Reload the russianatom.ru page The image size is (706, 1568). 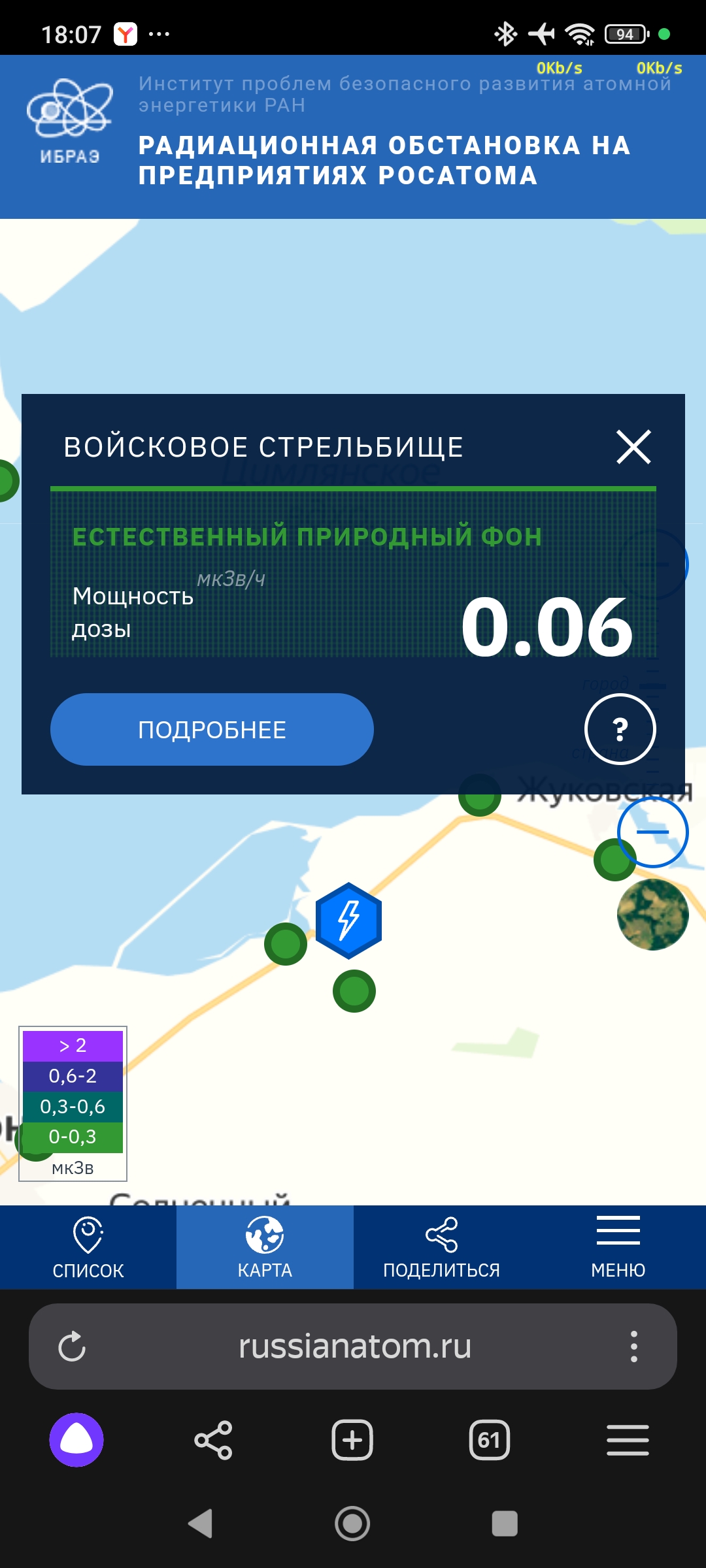coord(72,1347)
